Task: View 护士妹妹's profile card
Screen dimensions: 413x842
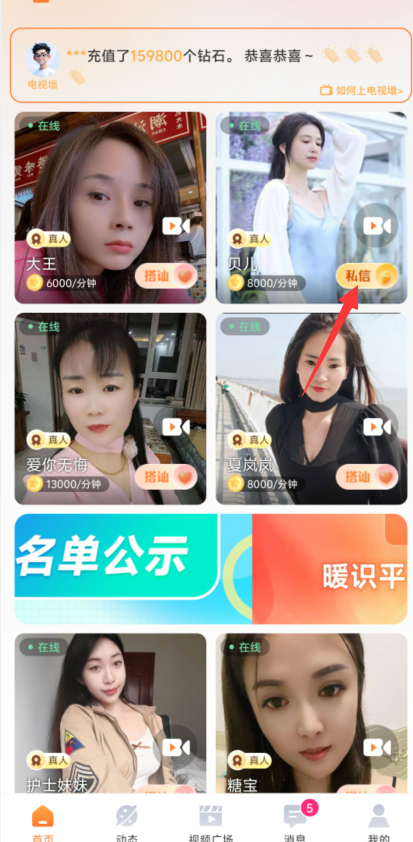Action: [x=110, y=713]
